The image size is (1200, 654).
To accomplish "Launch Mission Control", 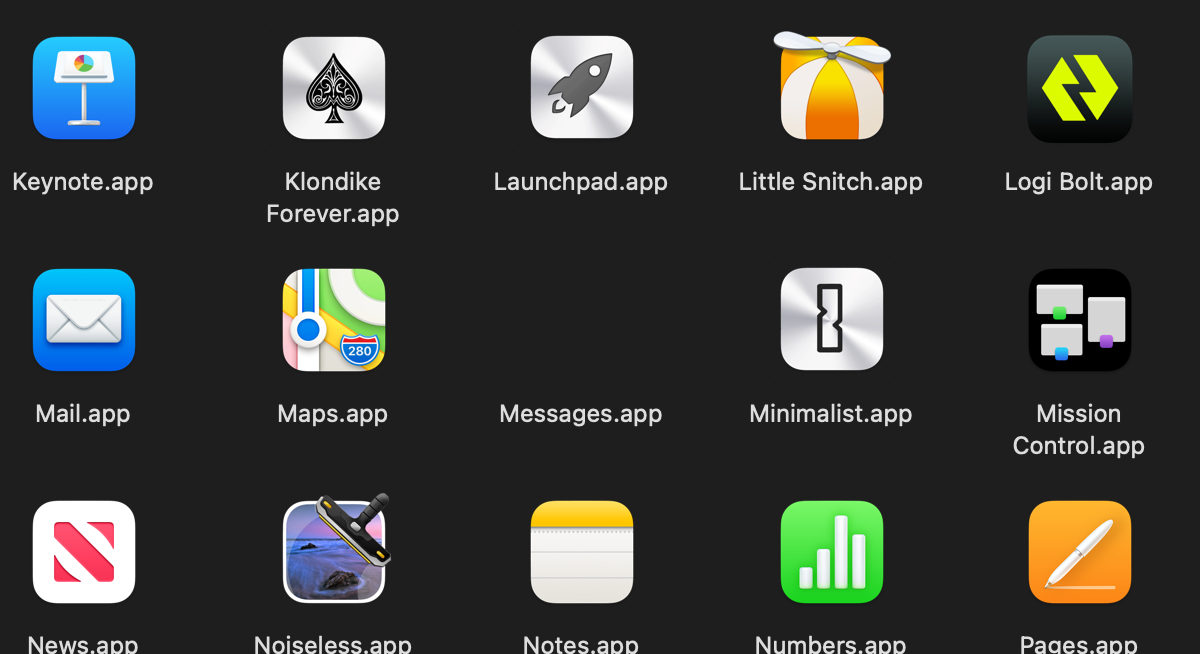I will tap(1080, 320).
